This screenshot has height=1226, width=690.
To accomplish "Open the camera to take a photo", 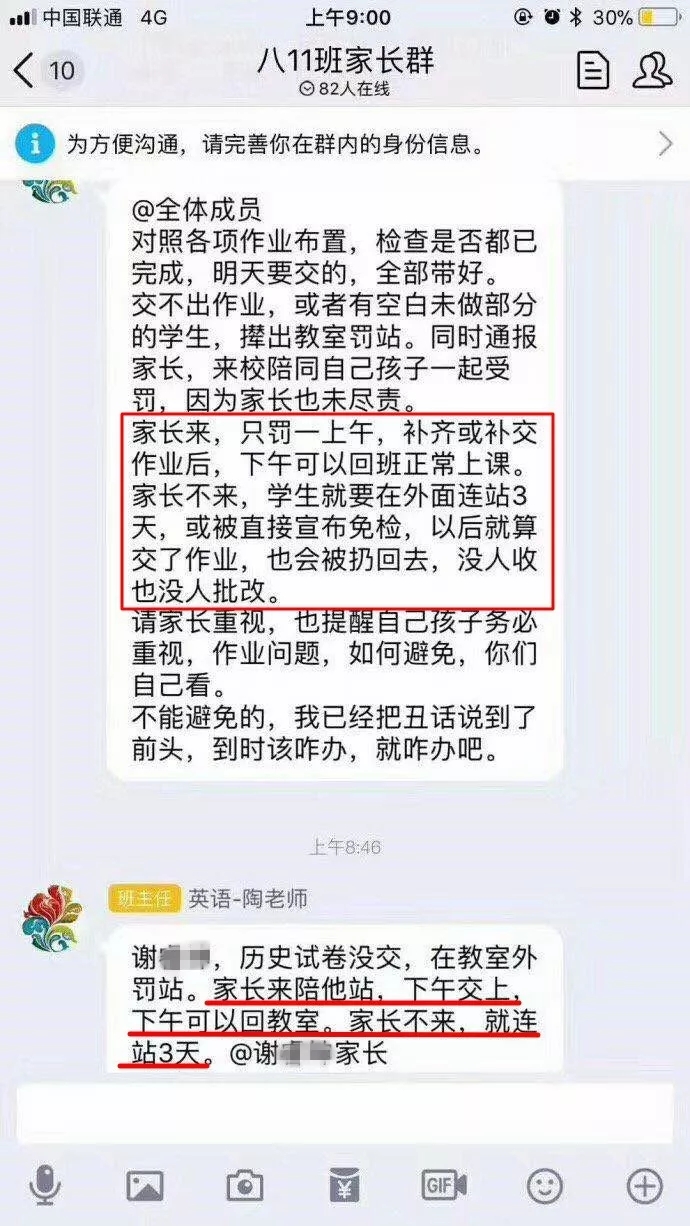I will 245,1186.
